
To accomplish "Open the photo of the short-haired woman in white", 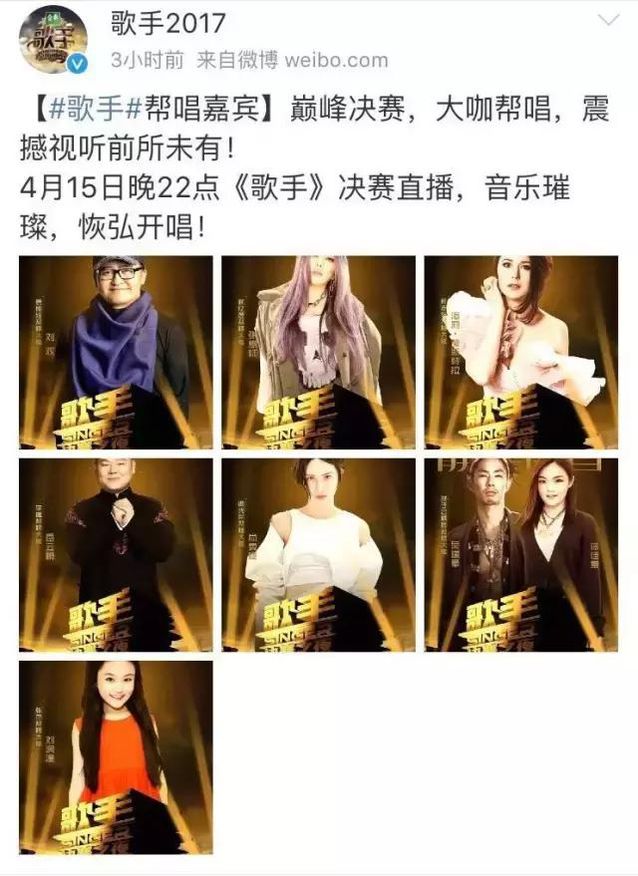I will click(x=318, y=555).
